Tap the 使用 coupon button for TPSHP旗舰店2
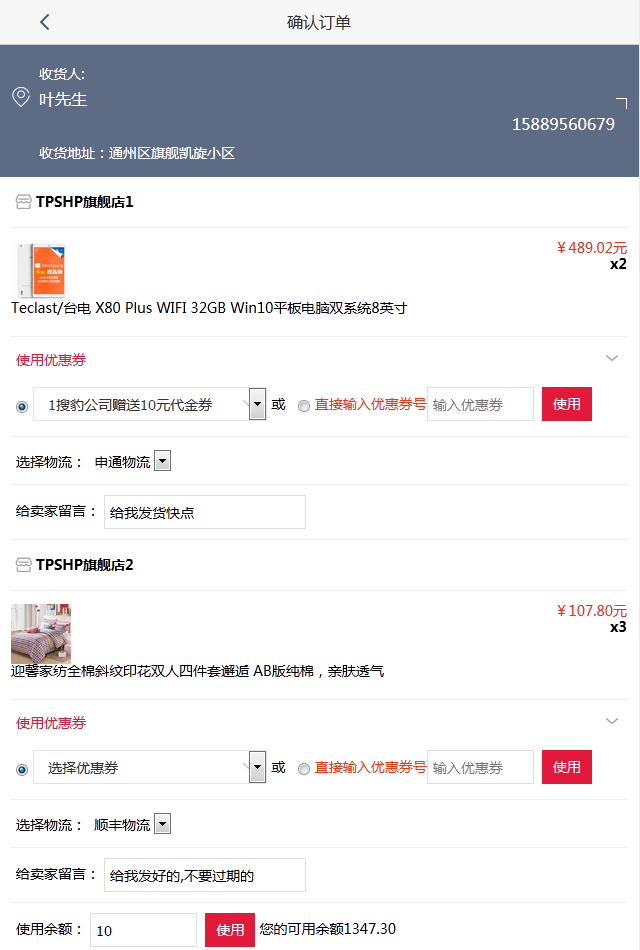 (x=566, y=767)
